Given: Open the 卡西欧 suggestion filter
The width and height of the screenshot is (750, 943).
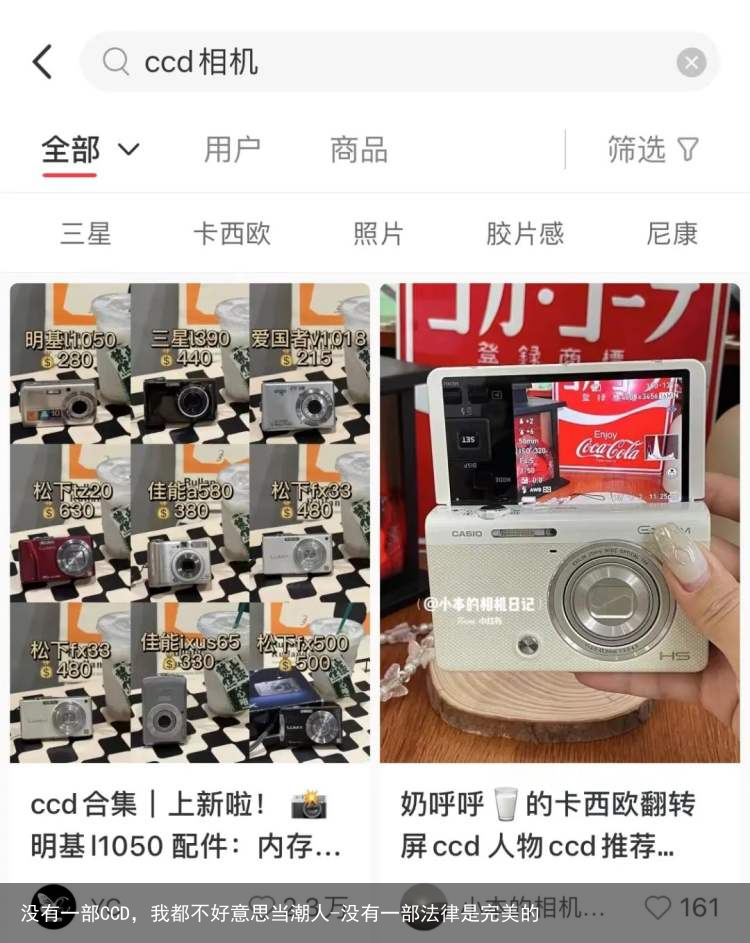Looking at the screenshot, I should (232, 234).
